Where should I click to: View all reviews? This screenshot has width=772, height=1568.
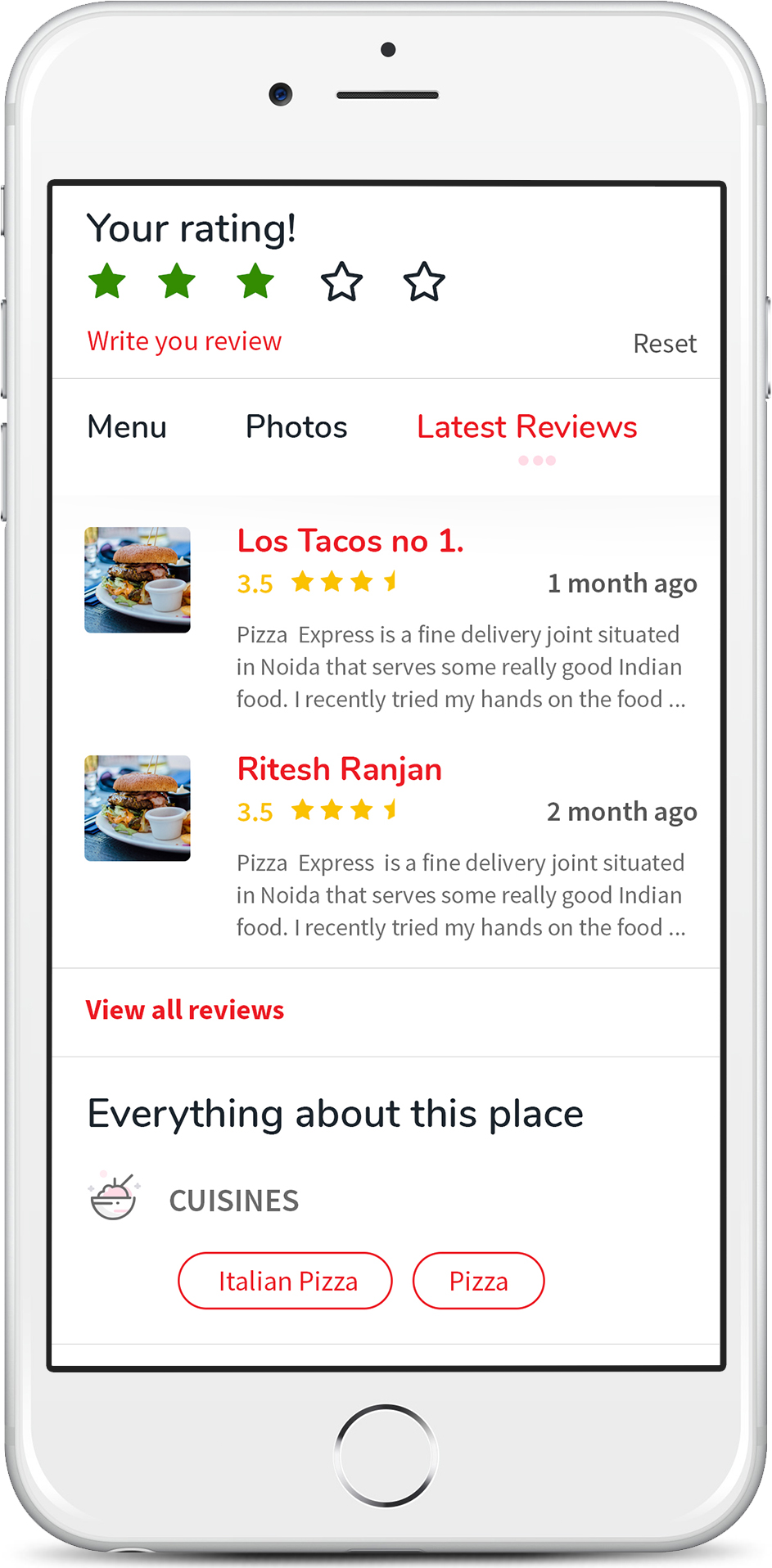[x=185, y=1010]
